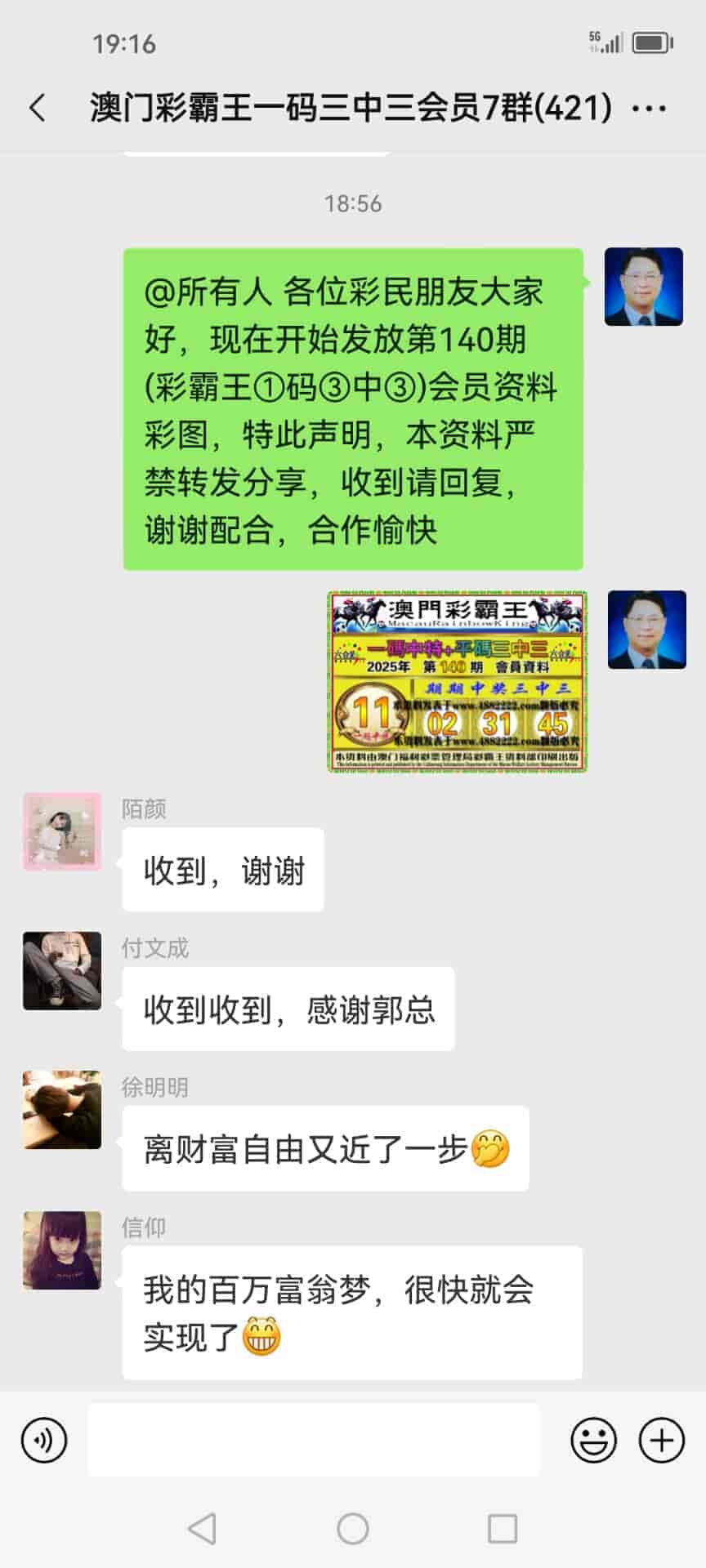Open 陌颜's profile avatar
Viewport: 706px width, 1568px height.
(62, 831)
